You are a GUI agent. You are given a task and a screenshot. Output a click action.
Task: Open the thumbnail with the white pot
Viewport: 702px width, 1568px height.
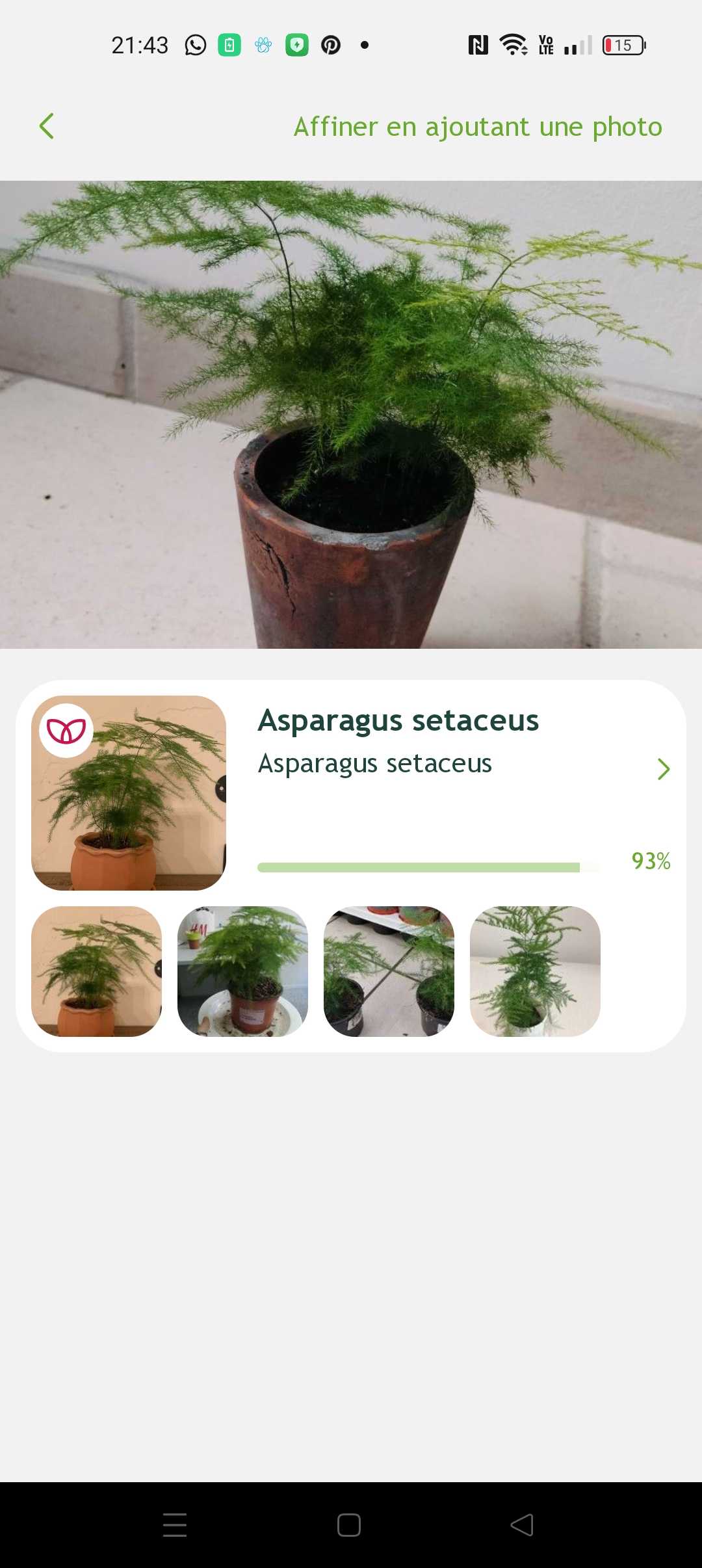535,971
